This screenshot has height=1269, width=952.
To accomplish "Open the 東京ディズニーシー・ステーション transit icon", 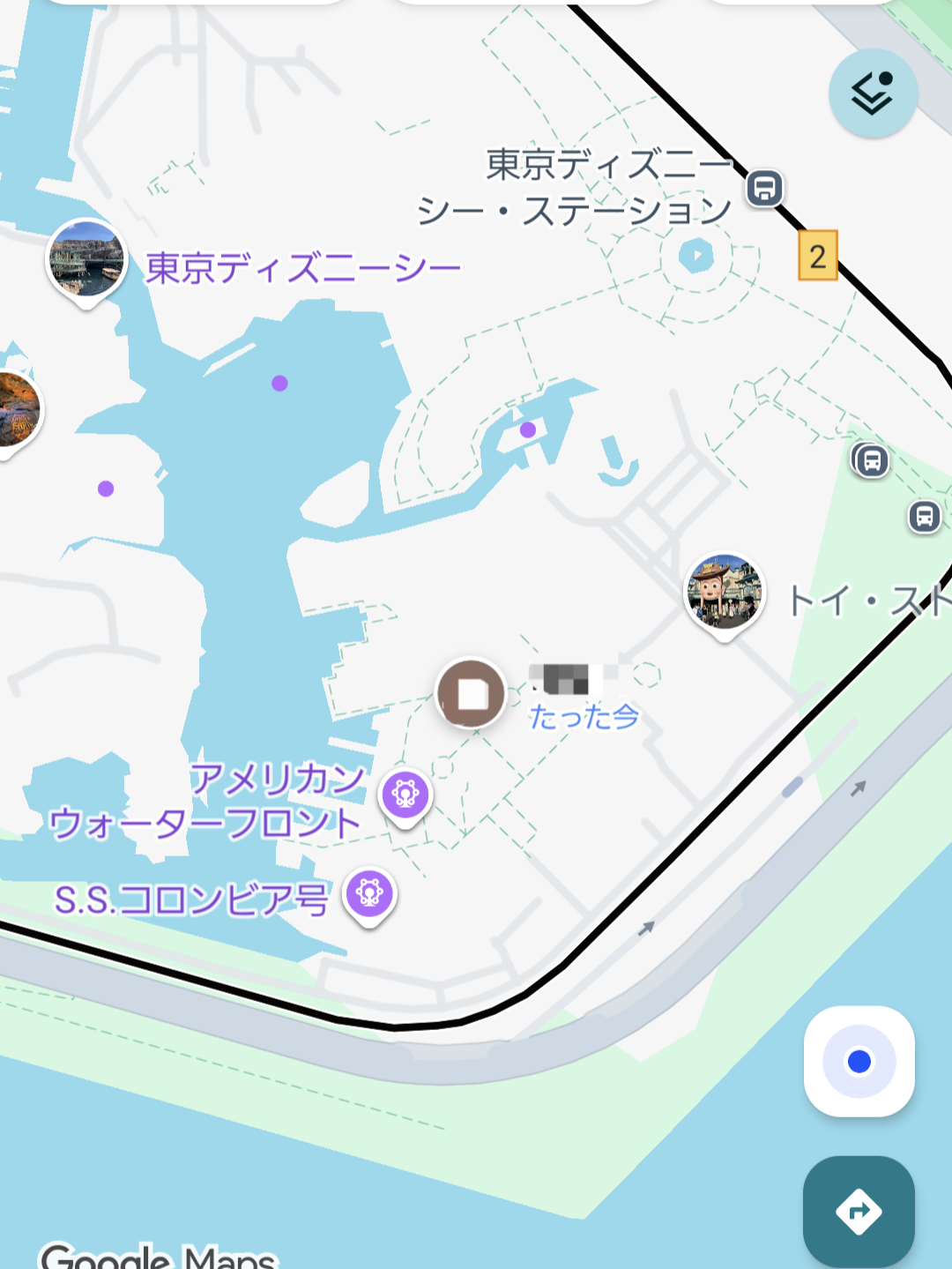I will (764, 189).
